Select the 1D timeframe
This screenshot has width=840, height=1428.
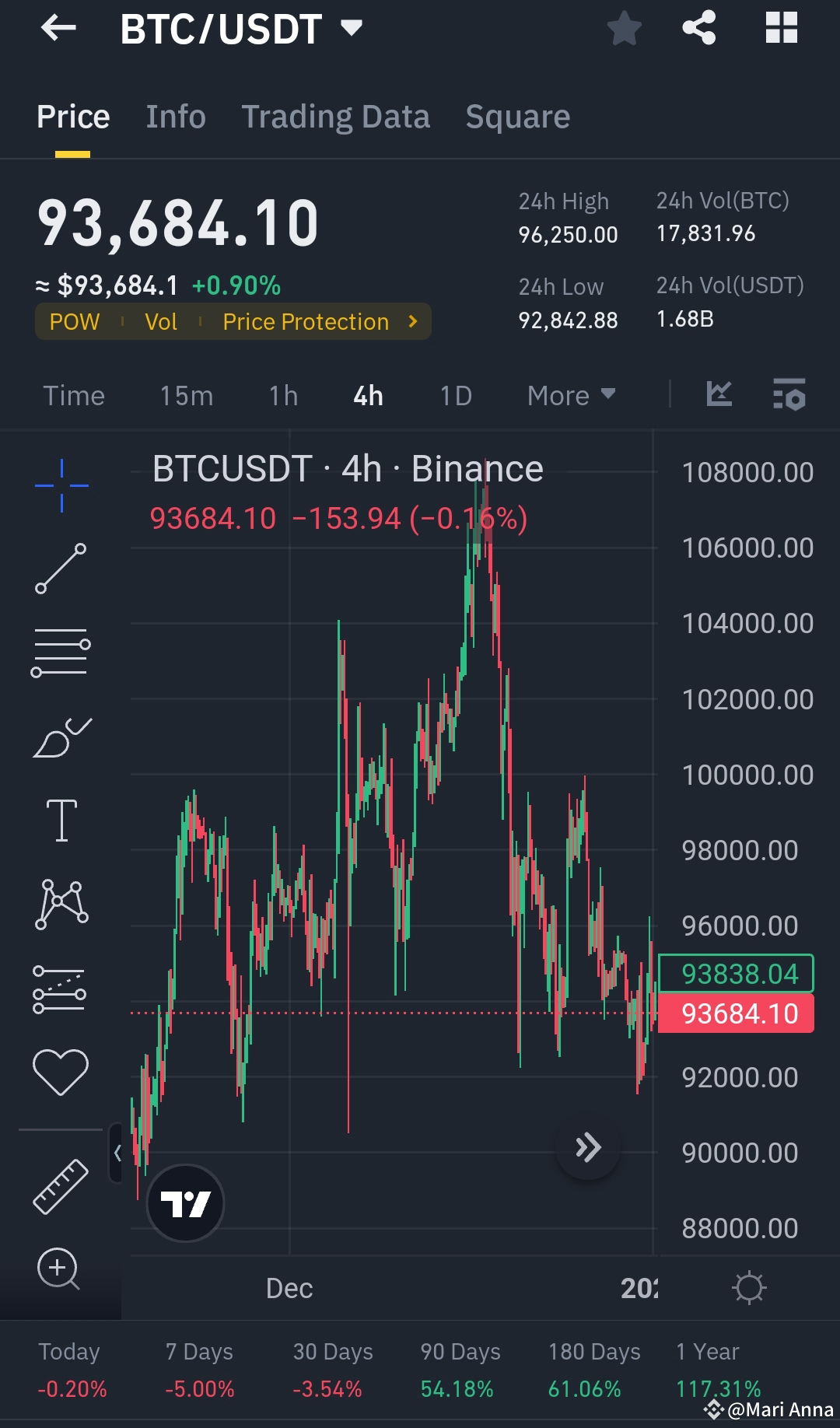tap(455, 395)
